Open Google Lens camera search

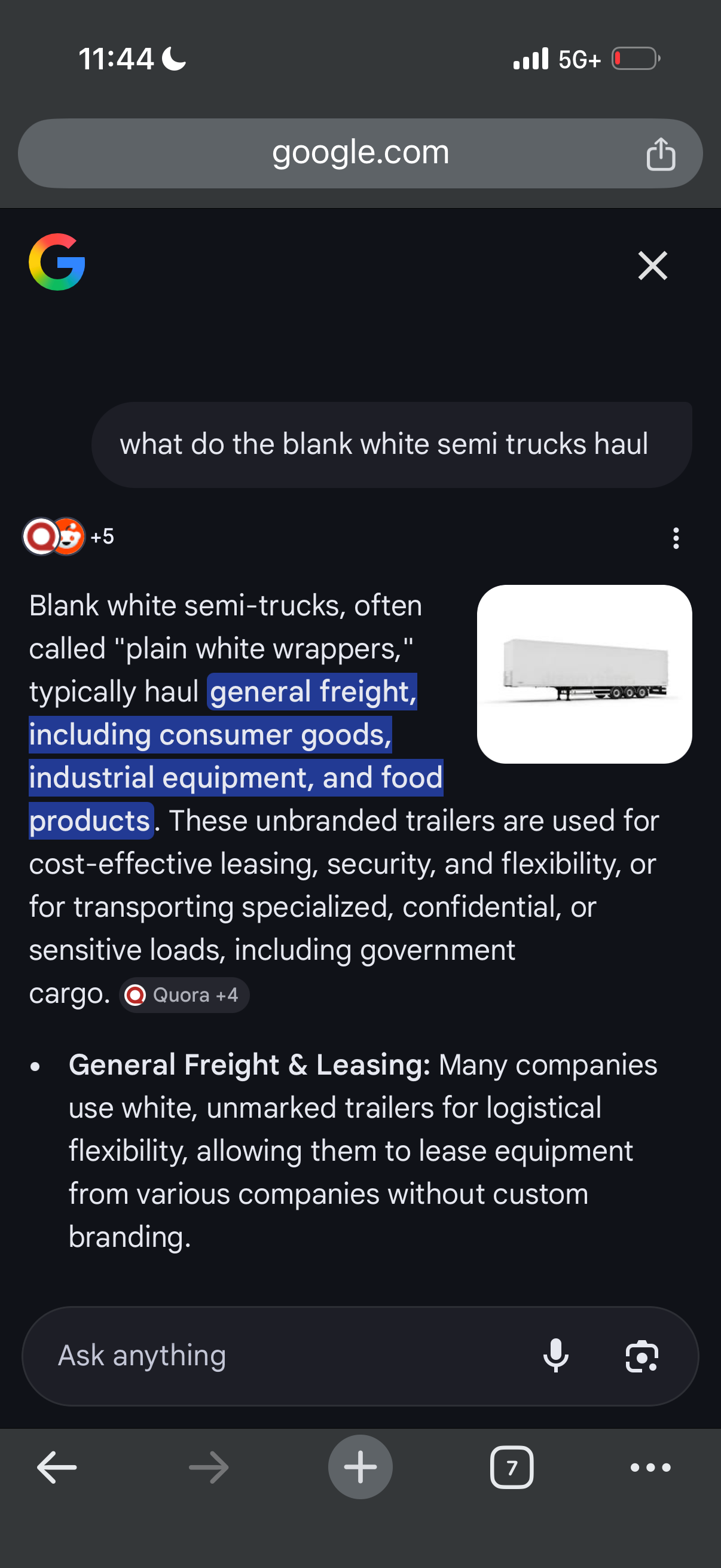click(642, 1356)
